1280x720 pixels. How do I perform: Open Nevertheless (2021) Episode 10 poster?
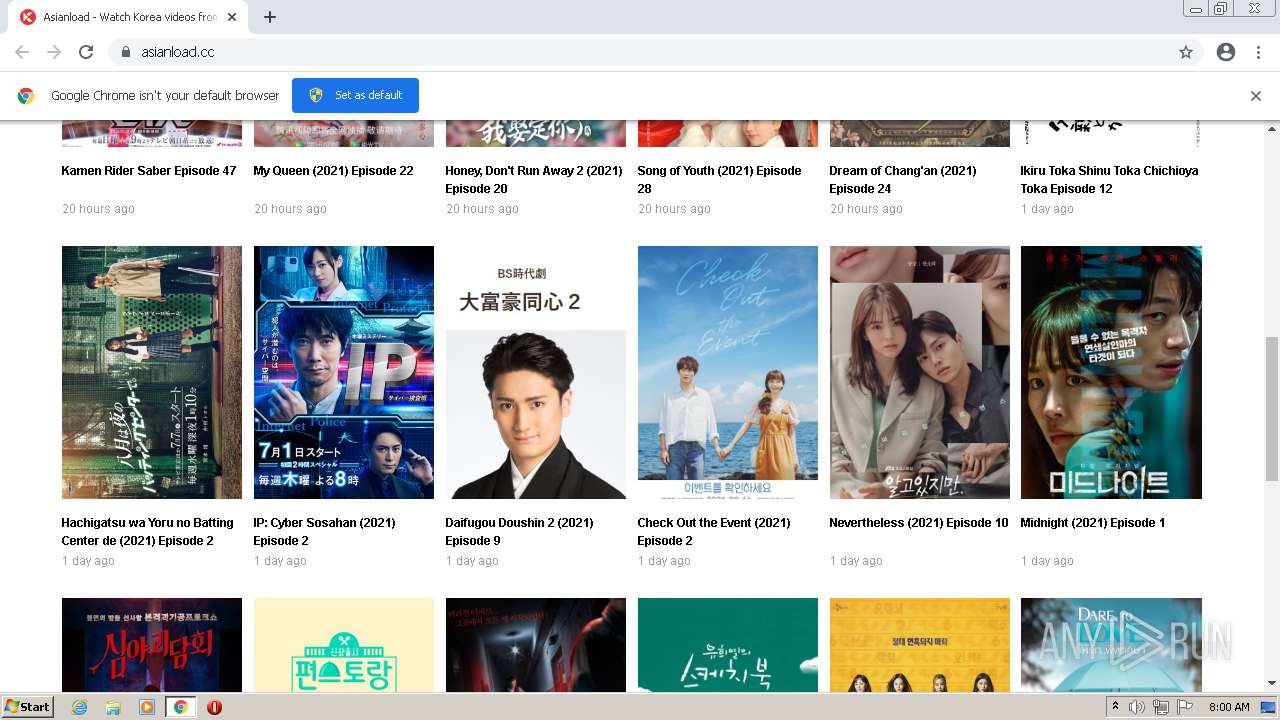click(920, 372)
